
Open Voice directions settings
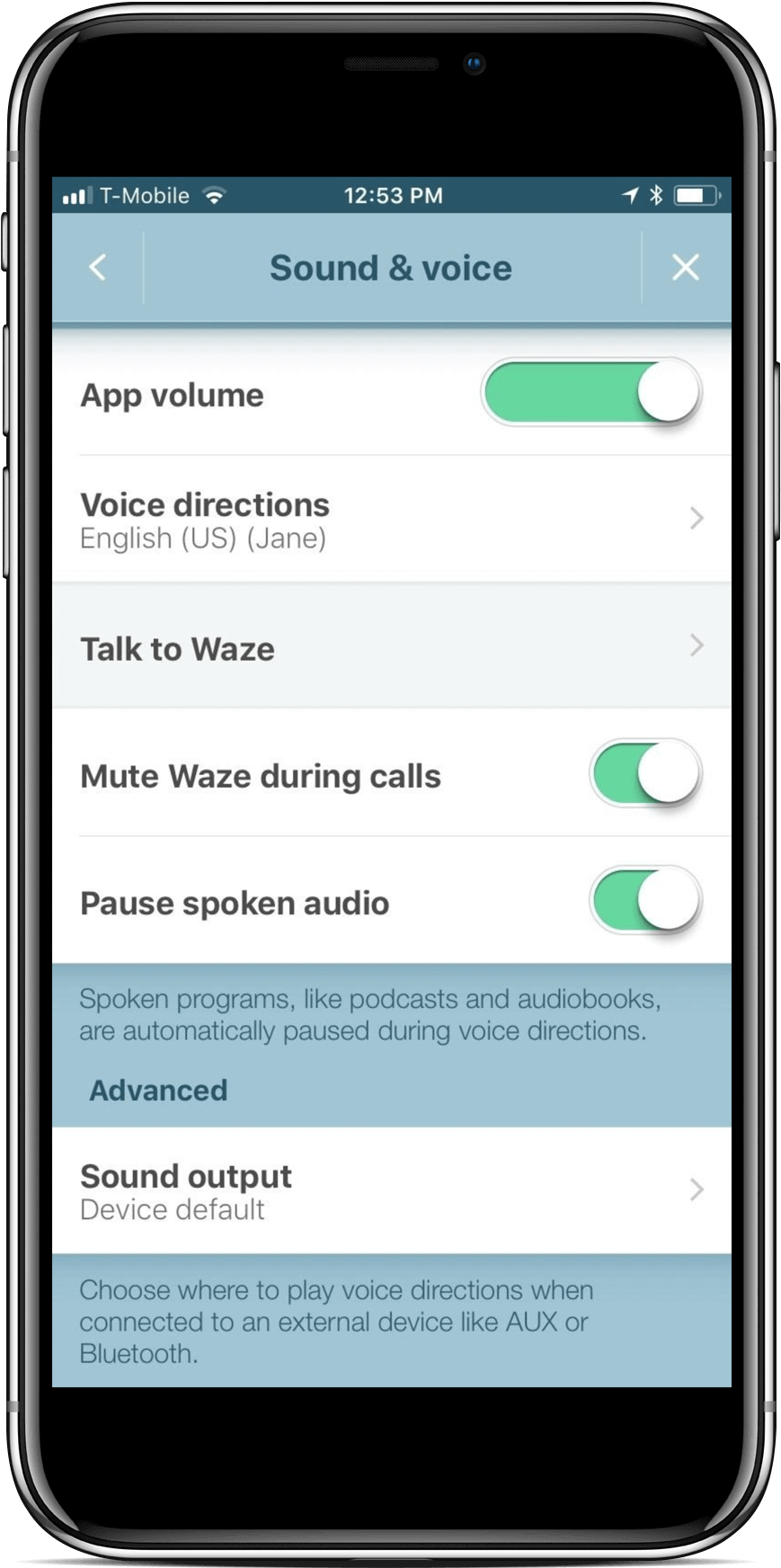391,520
